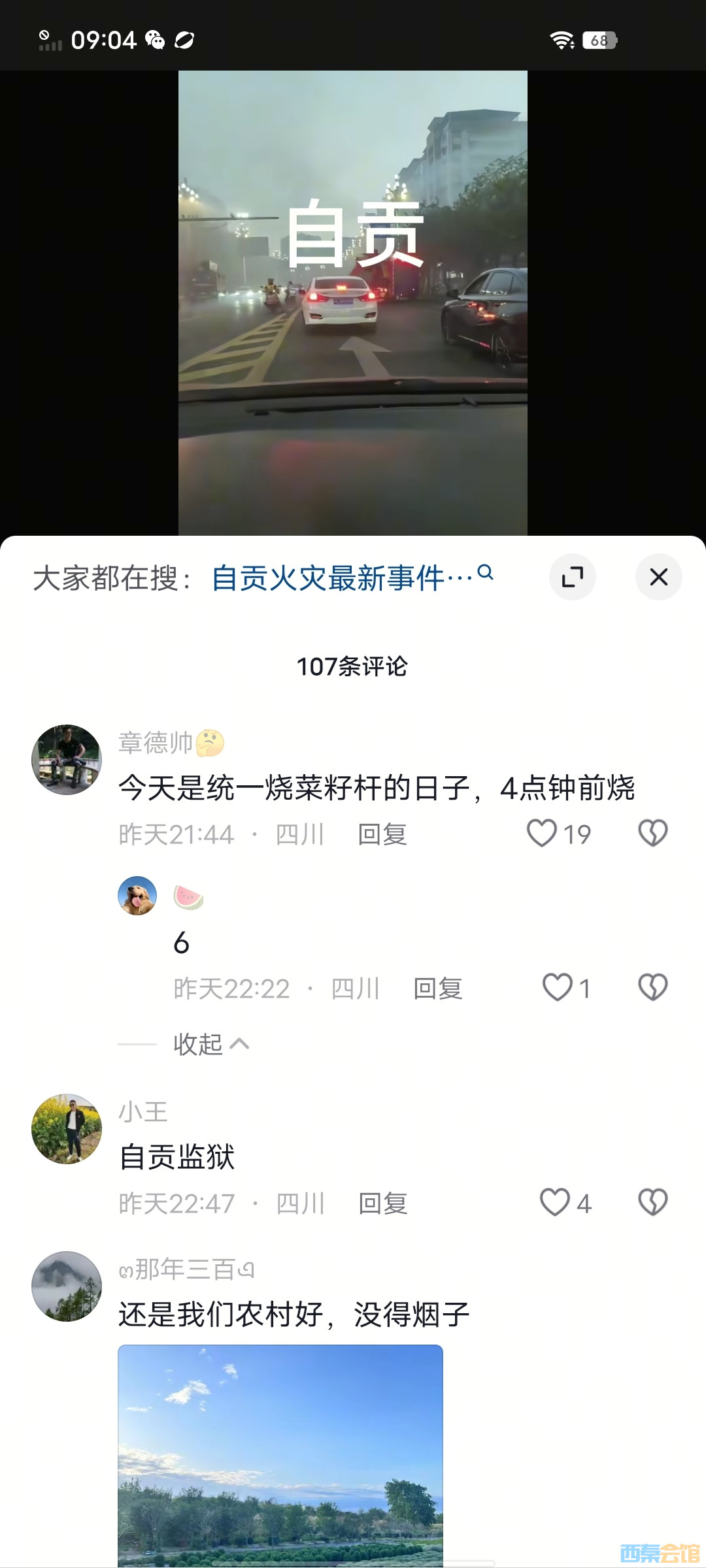
Task: Reply to the "6" comment
Action: (x=438, y=989)
